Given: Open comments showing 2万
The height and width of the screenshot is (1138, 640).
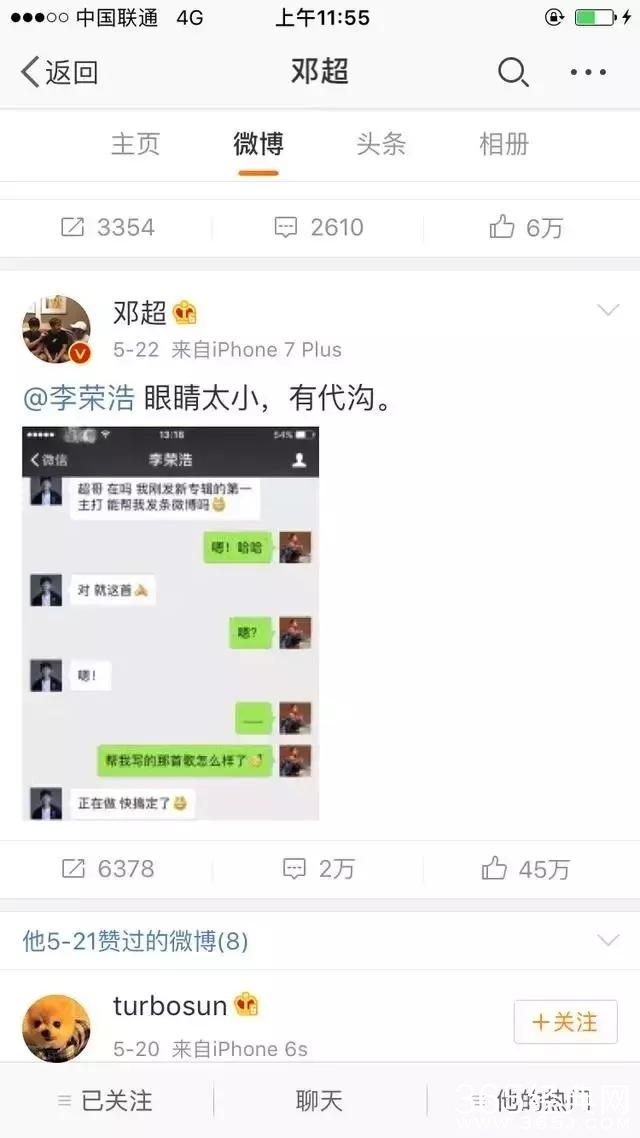Looking at the screenshot, I should click(x=319, y=868).
